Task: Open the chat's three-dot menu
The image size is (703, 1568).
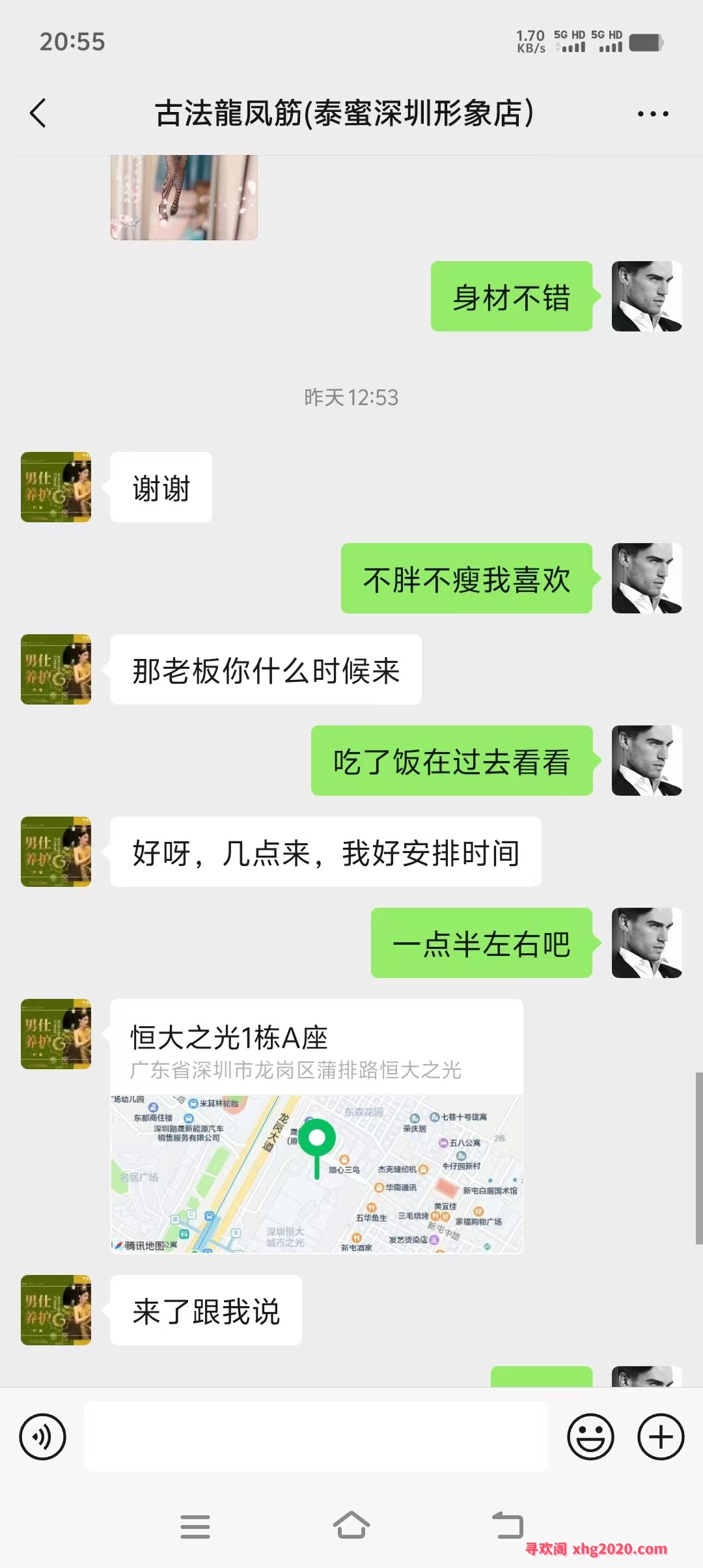Action: tap(652, 114)
